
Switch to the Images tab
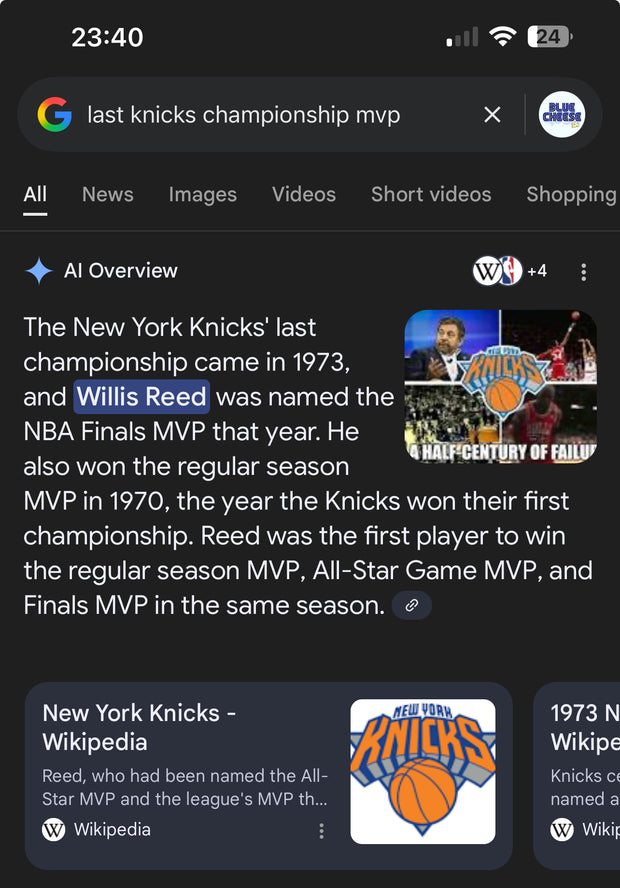point(202,195)
